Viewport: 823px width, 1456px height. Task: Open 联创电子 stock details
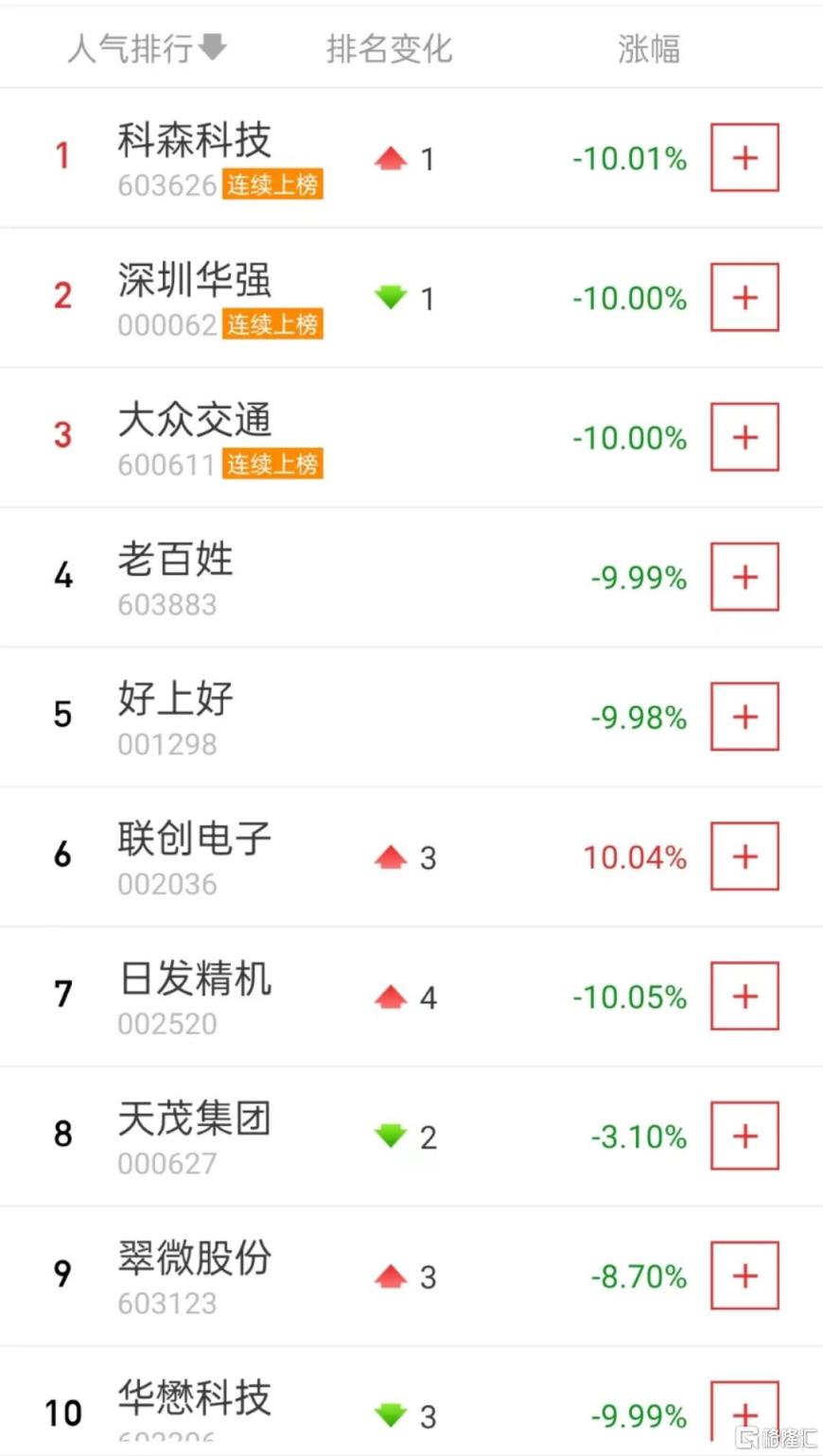coord(411,858)
